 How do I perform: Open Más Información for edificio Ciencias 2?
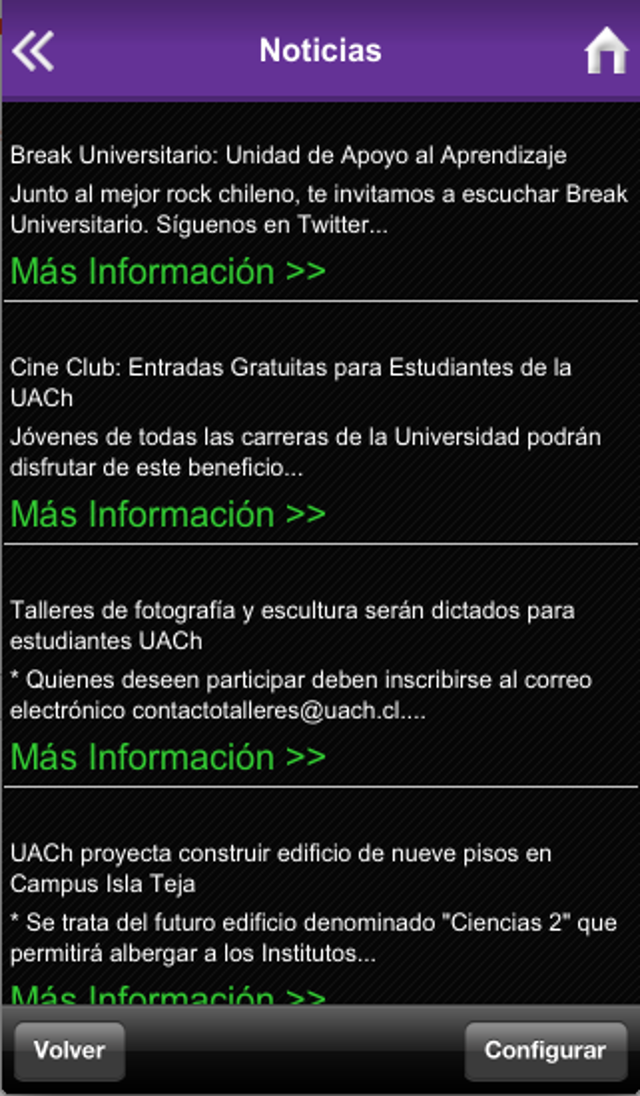pos(168,994)
